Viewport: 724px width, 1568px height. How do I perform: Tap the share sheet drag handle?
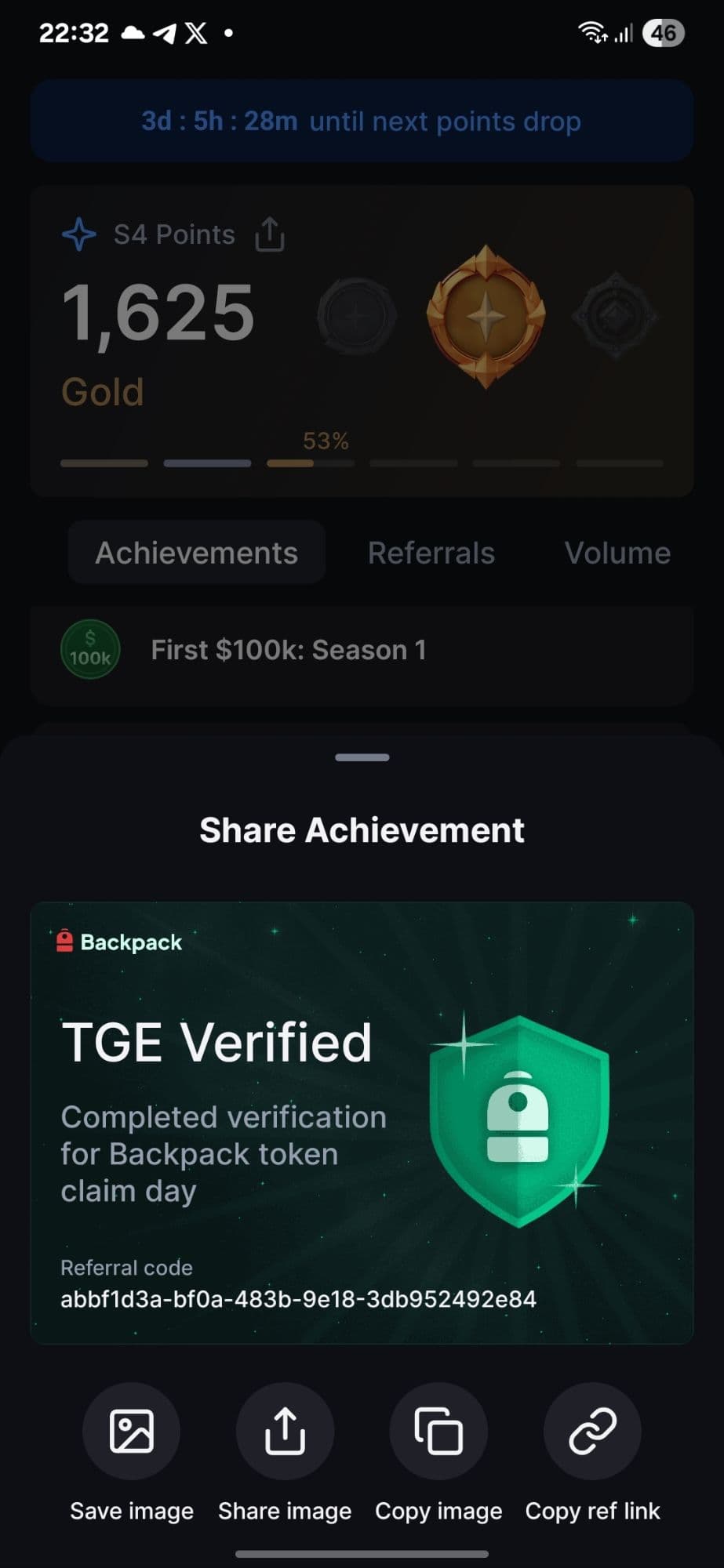(362, 757)
